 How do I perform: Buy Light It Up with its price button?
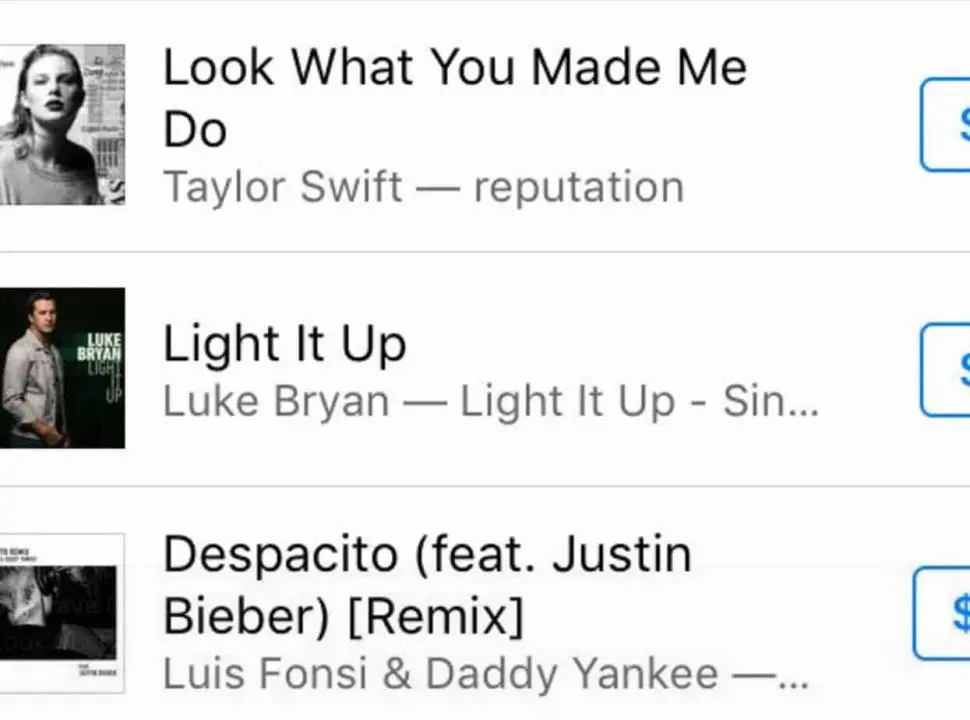[947, 370]
